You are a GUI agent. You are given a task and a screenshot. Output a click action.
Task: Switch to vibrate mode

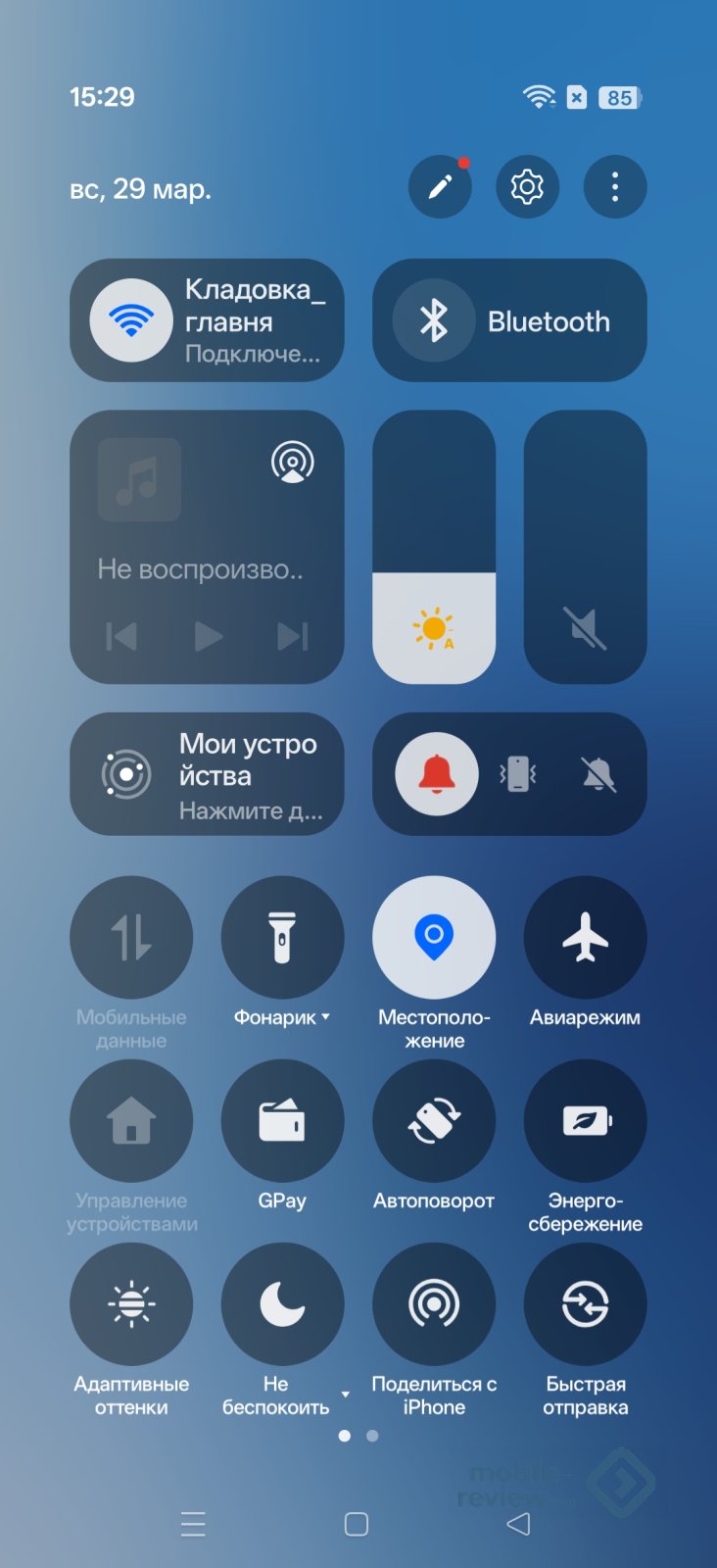(x=518, y=774)
